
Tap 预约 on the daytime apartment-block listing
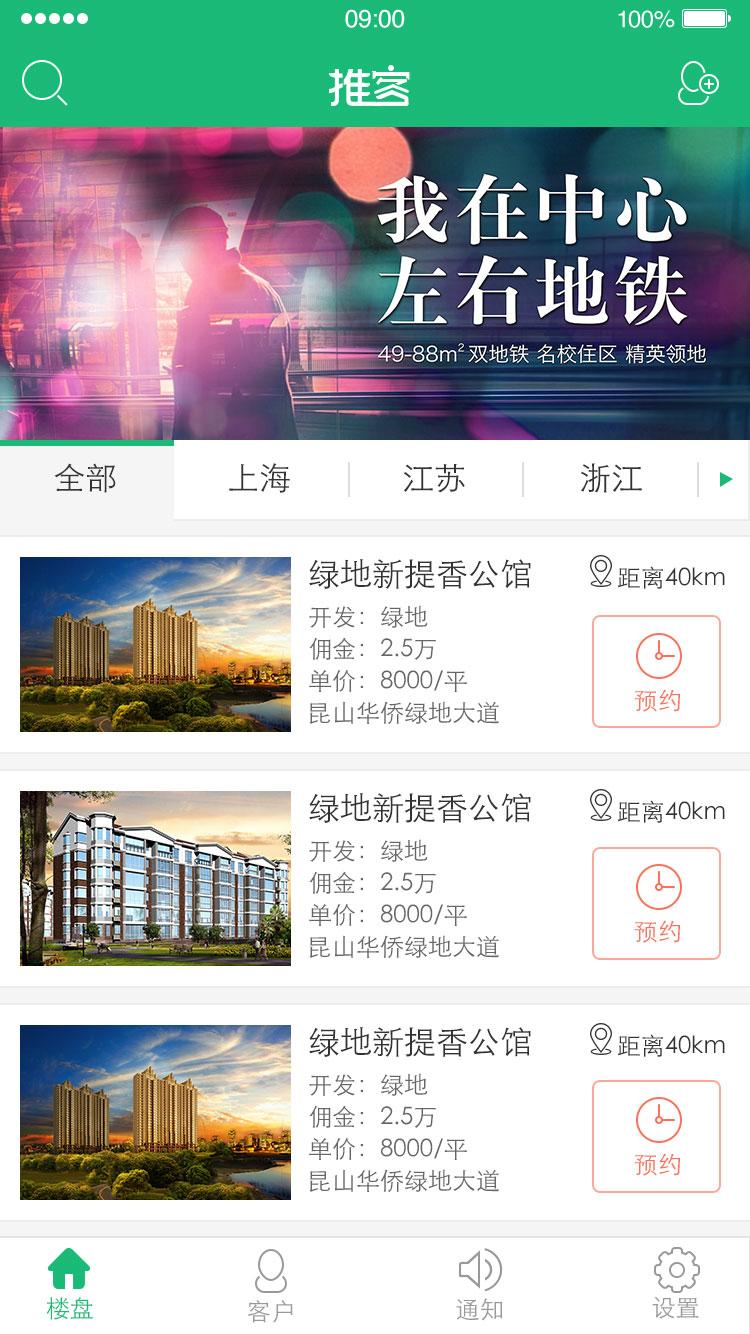656,903
